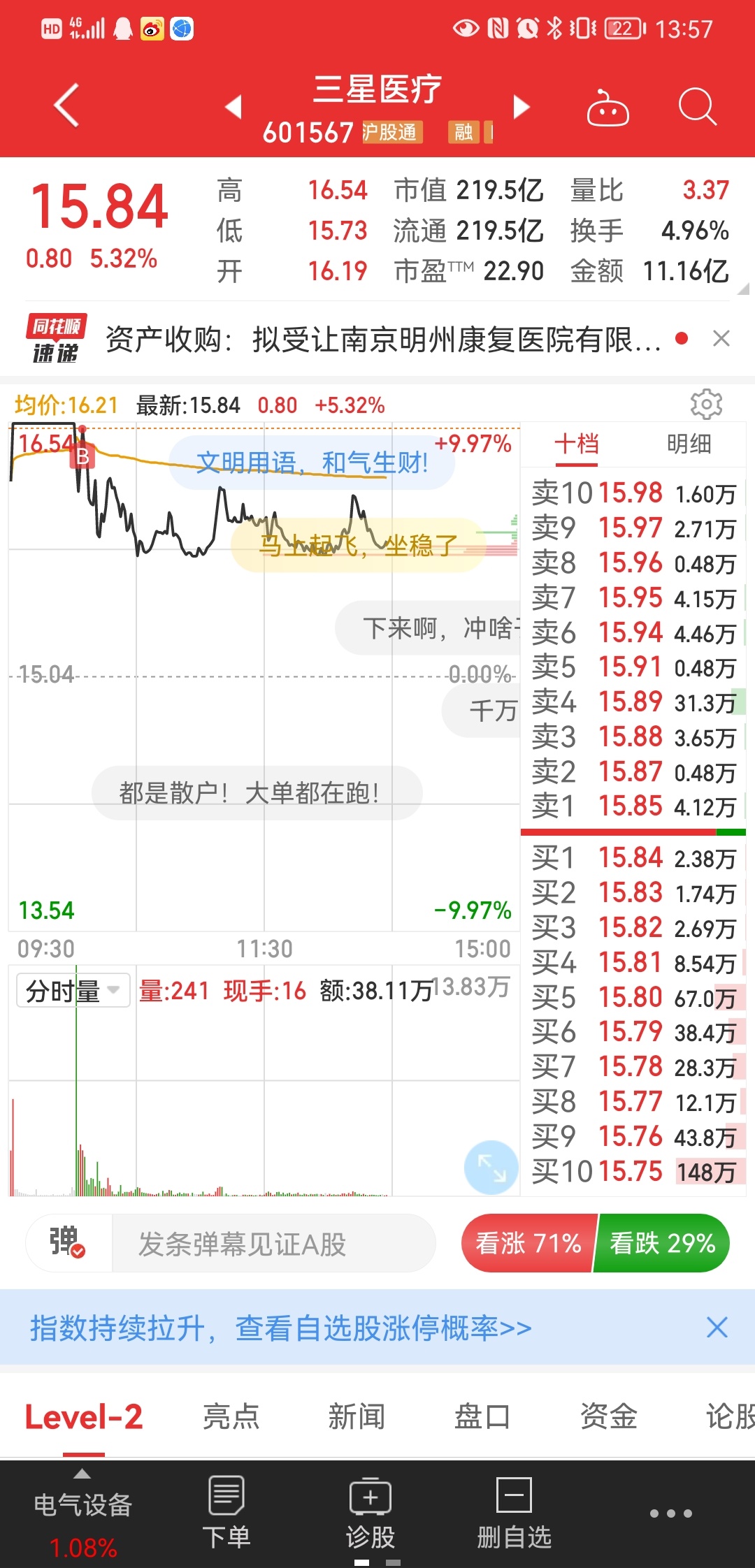Select the 十档 order book tab

pos(577,444)
